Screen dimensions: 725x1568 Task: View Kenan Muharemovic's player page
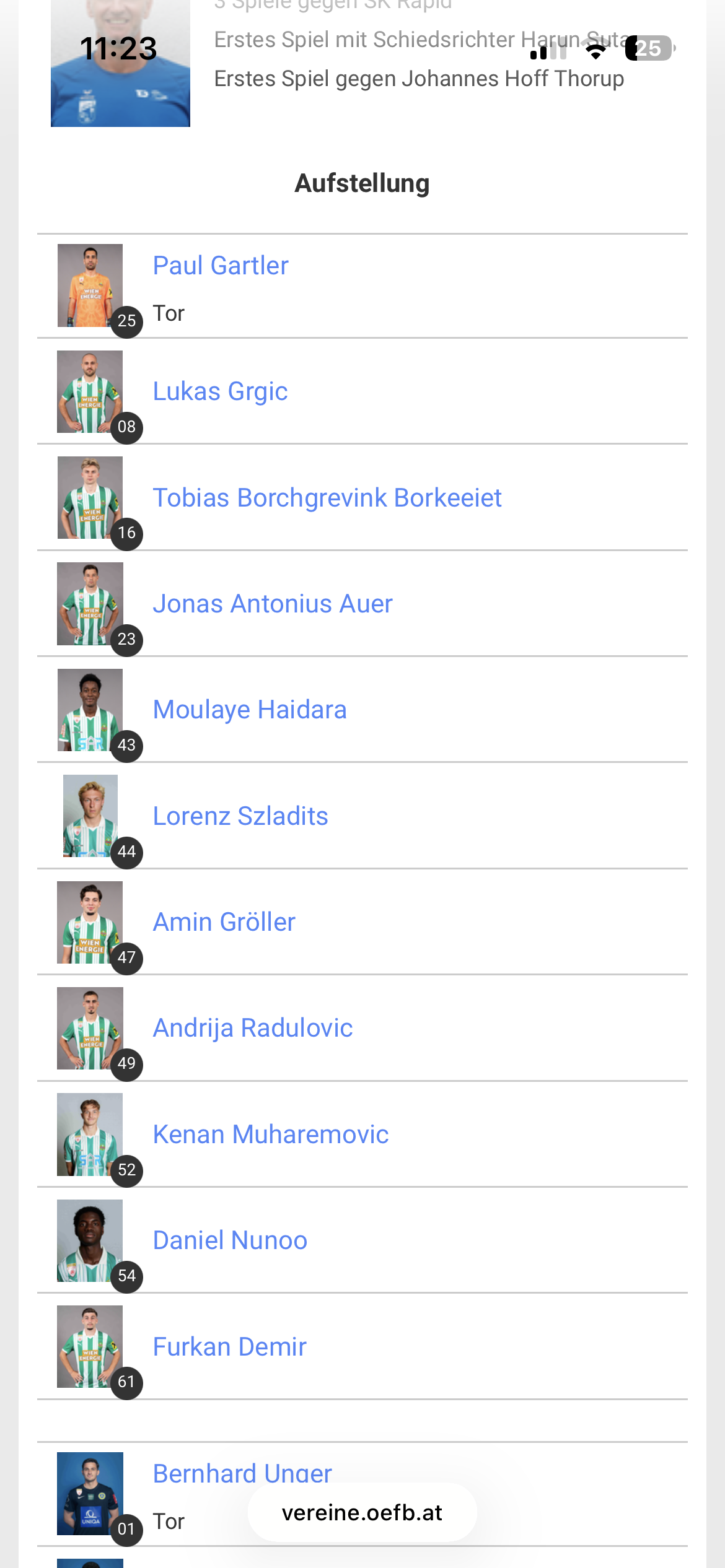coord(271,1135)
